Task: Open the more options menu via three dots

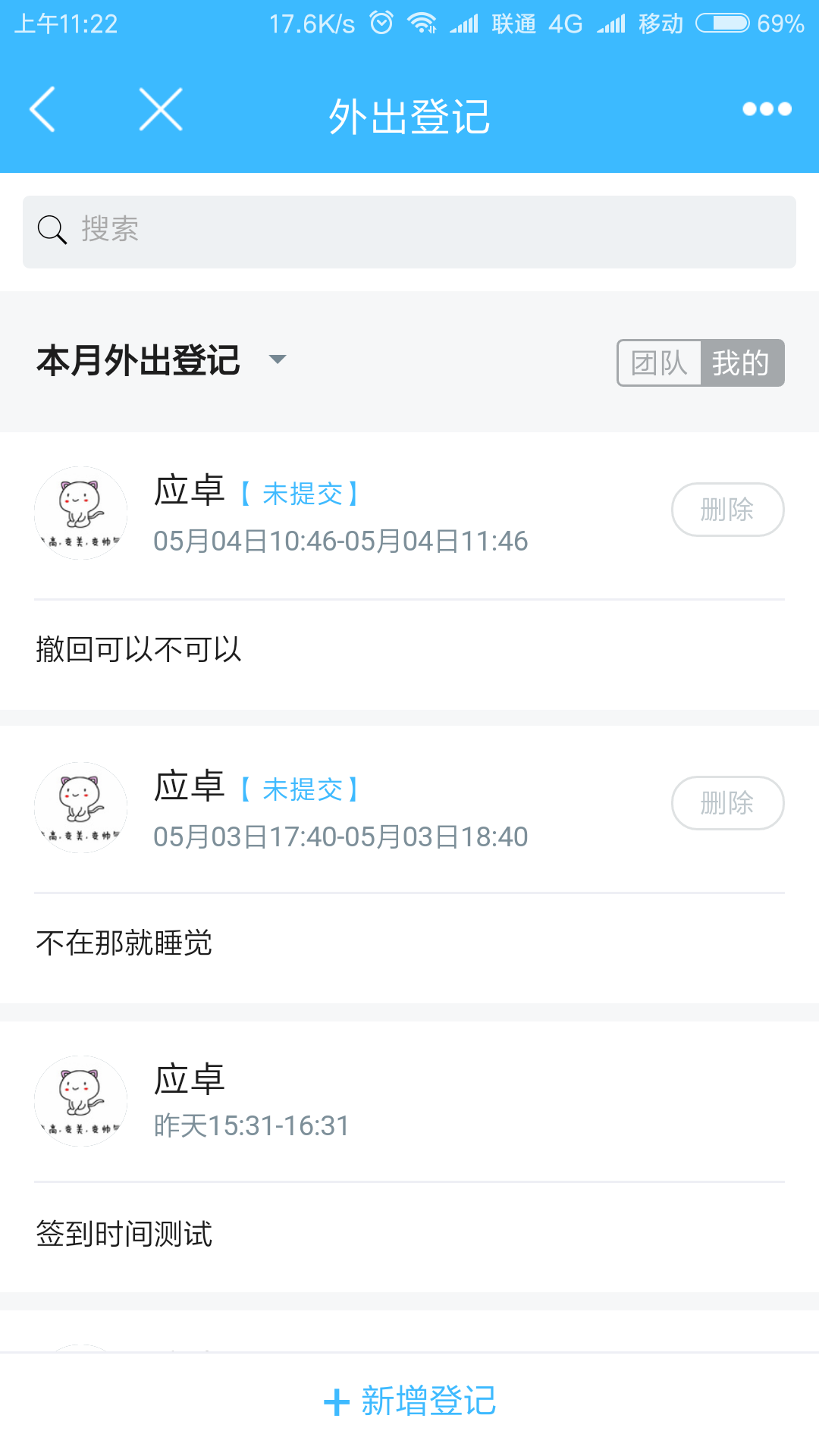Action: [x=767, y=108]
